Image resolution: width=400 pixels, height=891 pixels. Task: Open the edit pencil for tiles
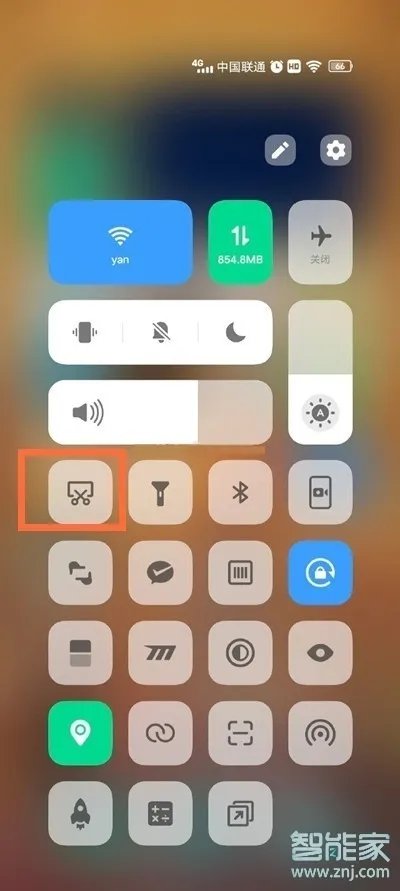tap(280, 150)
